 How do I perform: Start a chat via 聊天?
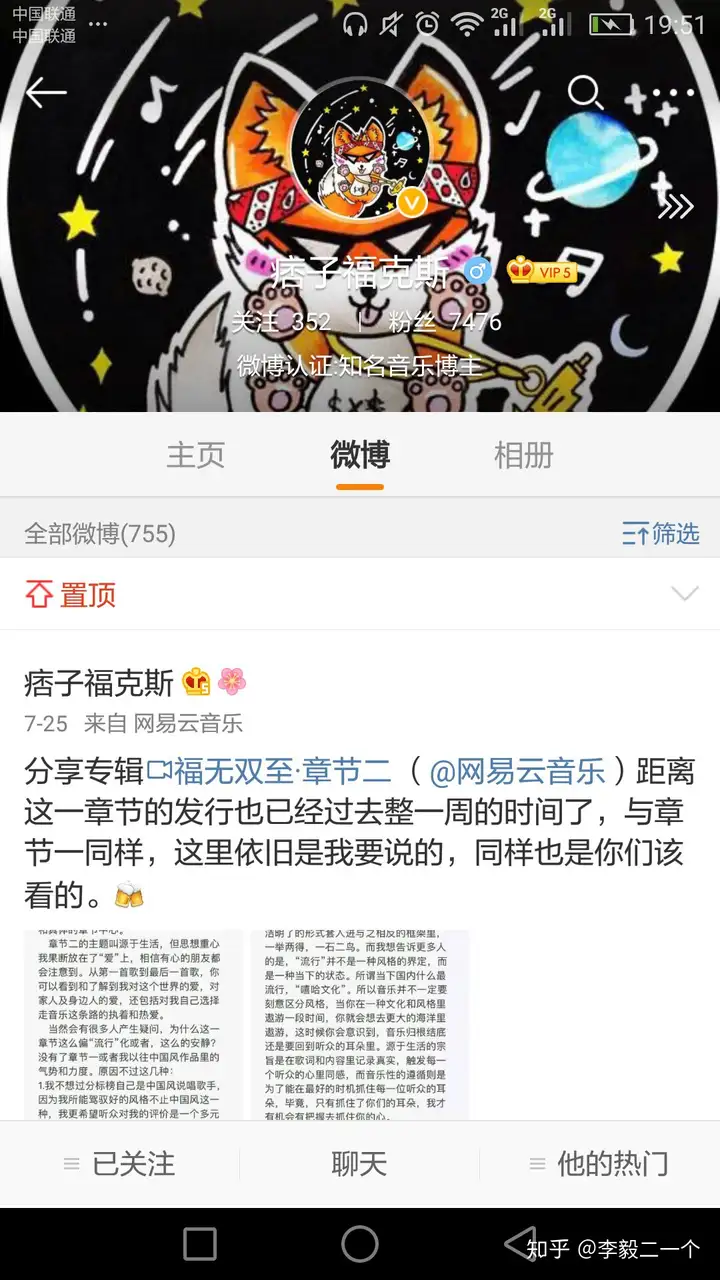coord(359,1164)
